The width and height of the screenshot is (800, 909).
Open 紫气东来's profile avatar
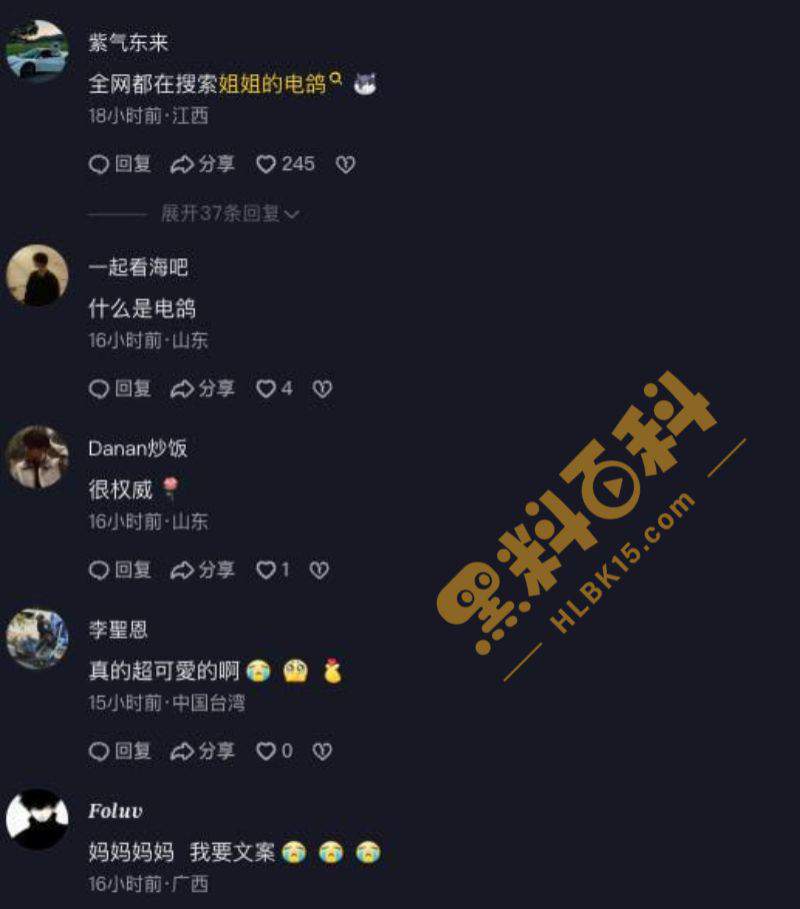tap(37, 50)
